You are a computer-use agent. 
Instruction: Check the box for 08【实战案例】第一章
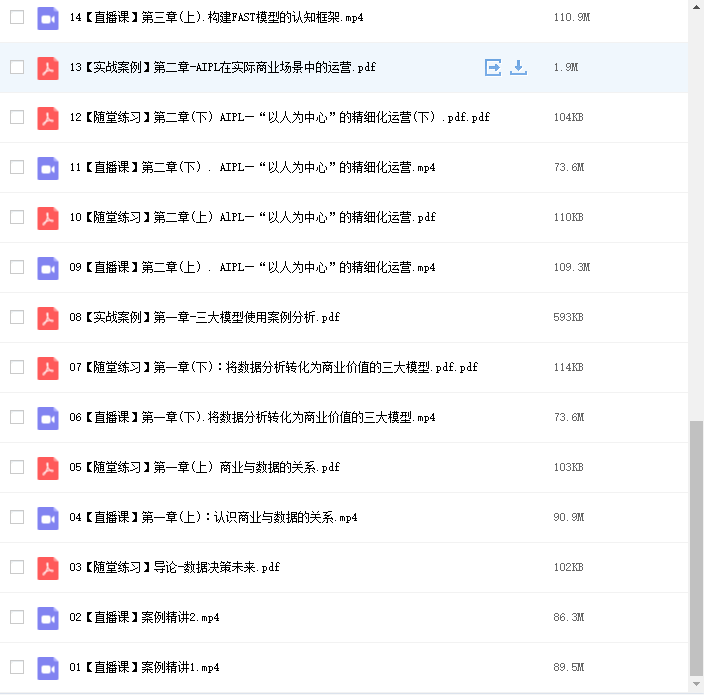pyautogui.click(x=17, y=317)
